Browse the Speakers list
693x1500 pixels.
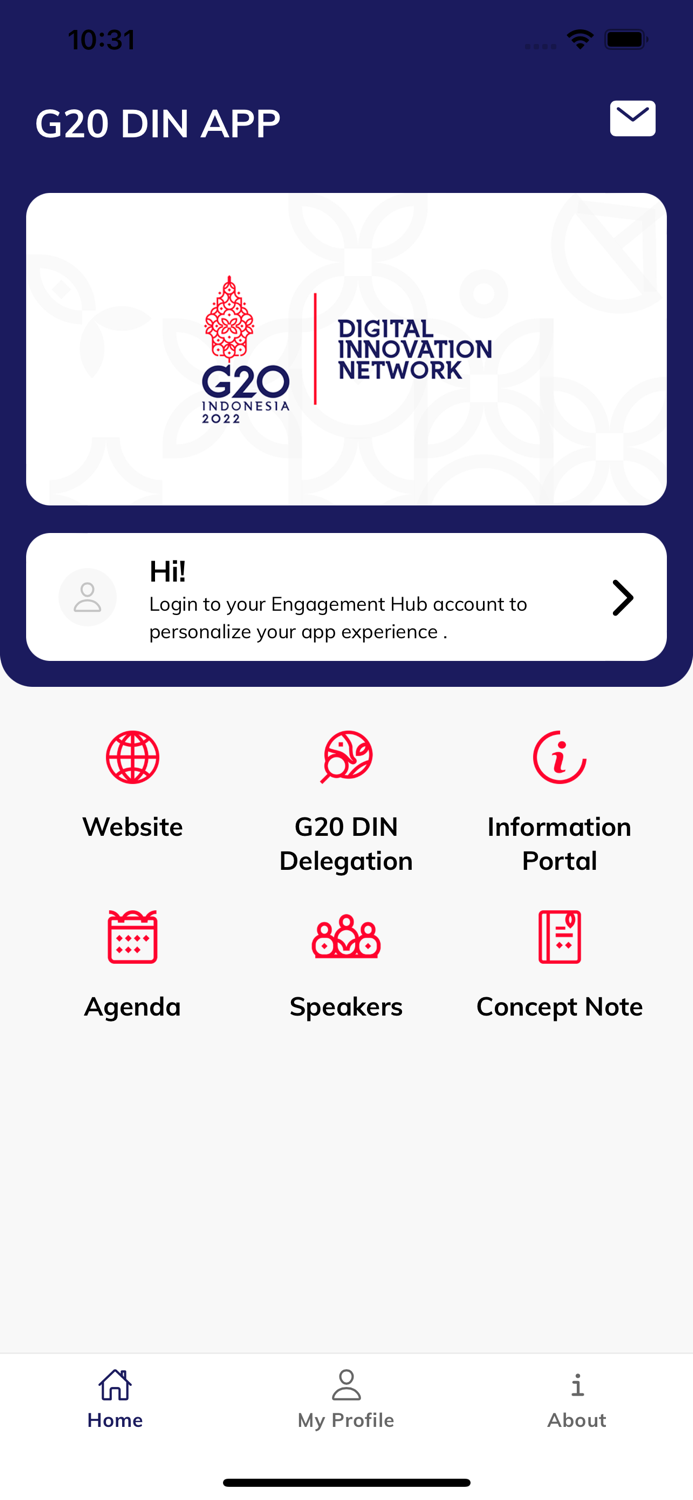[346, 964]
